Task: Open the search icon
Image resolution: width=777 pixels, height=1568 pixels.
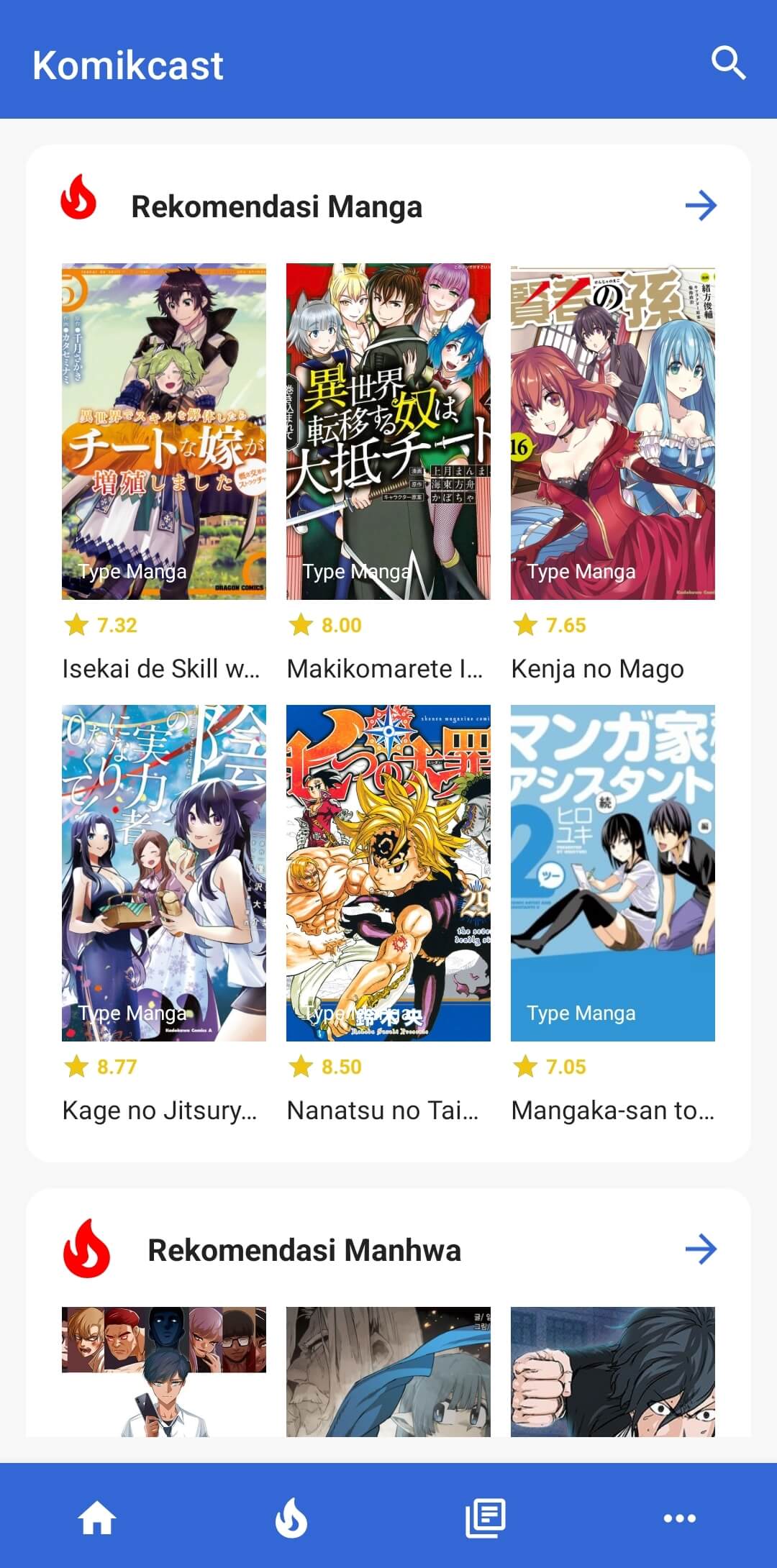Action: click(728, 63)
